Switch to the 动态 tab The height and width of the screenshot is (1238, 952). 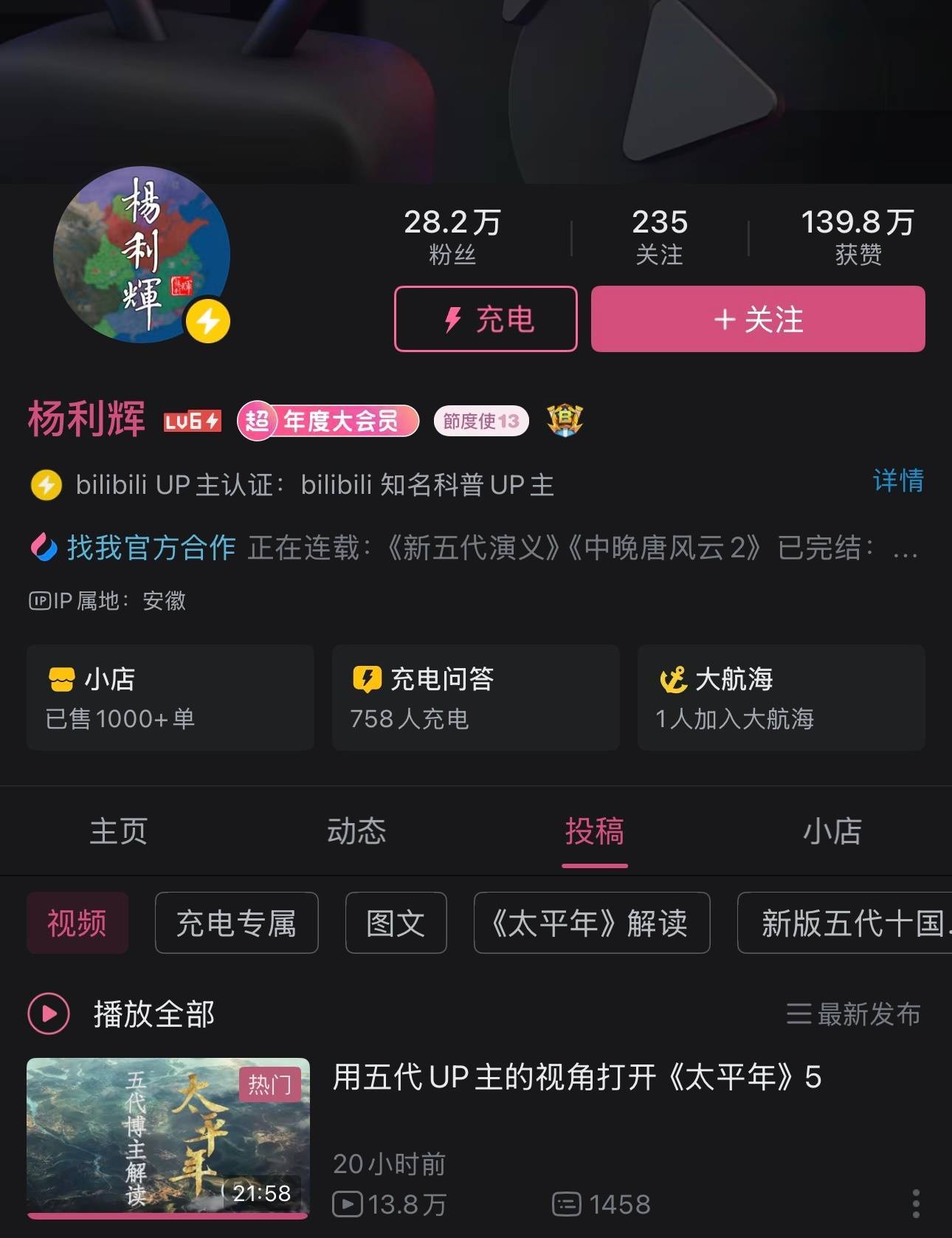[357, 831]
